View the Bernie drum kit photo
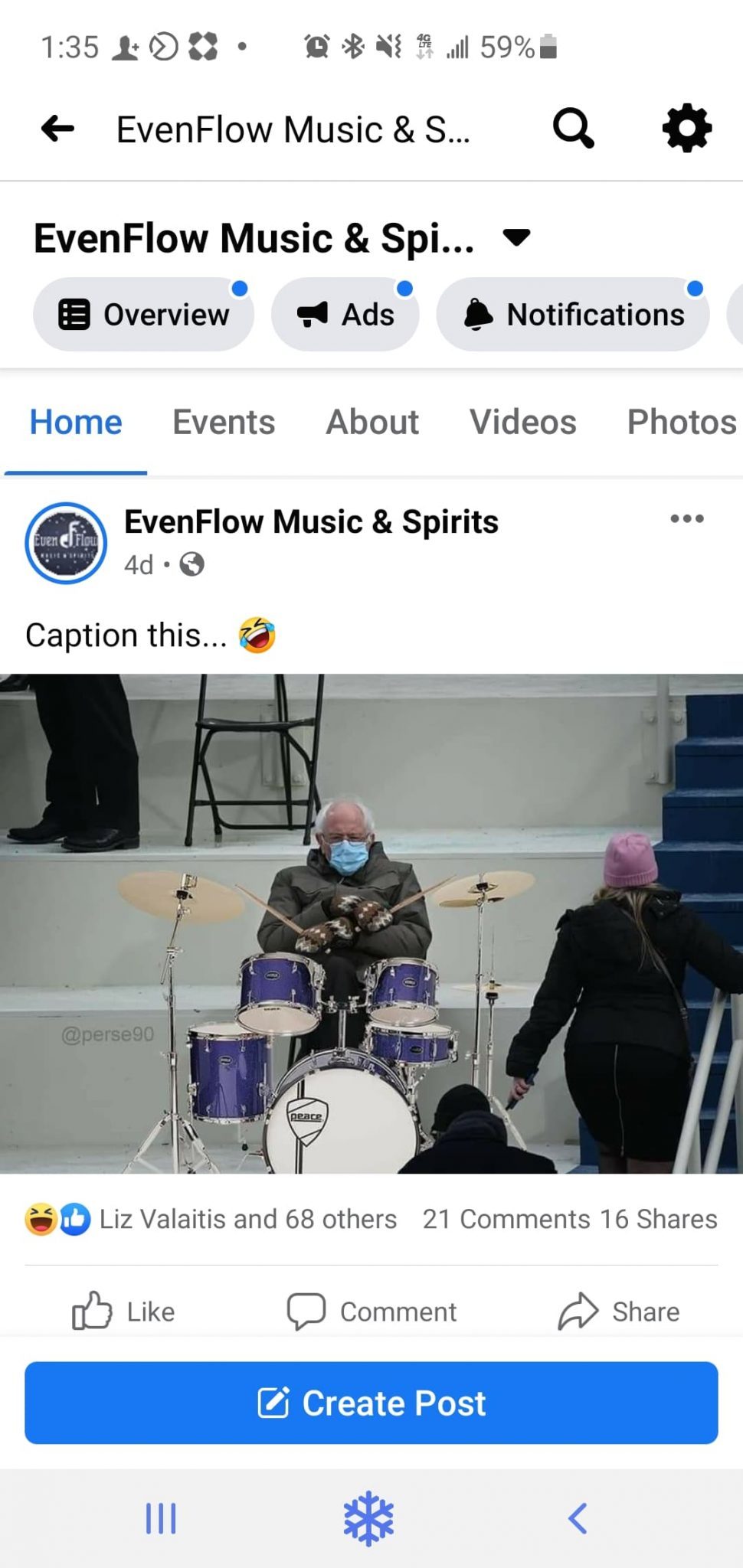743x1568 pixels. tap(371, 923)
